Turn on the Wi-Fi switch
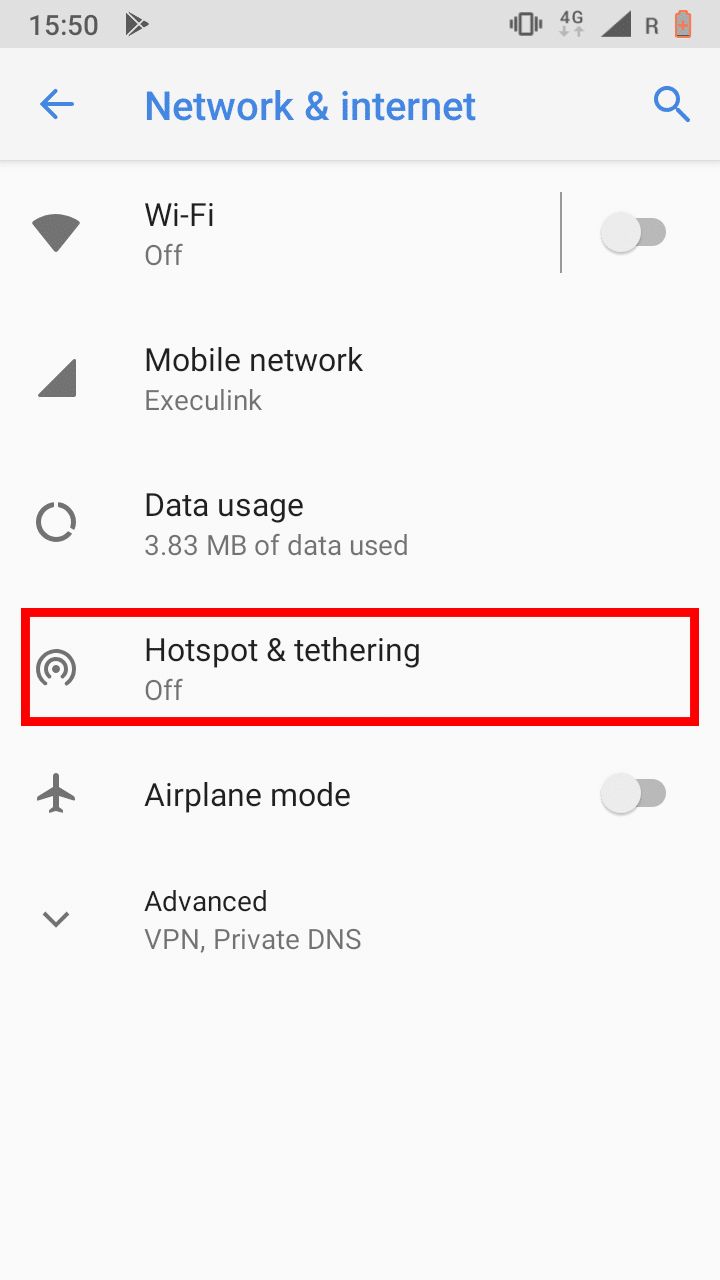720x1280 pixels. tap(633, 234)
